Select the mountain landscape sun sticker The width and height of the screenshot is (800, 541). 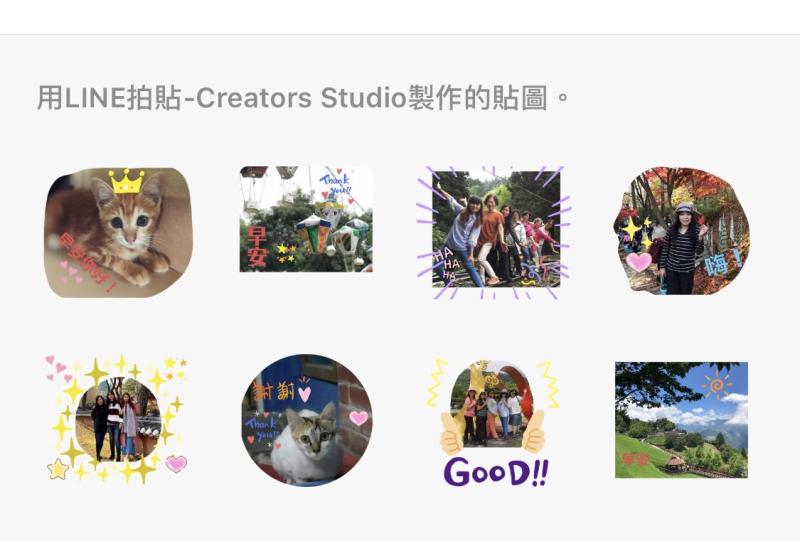681,419
